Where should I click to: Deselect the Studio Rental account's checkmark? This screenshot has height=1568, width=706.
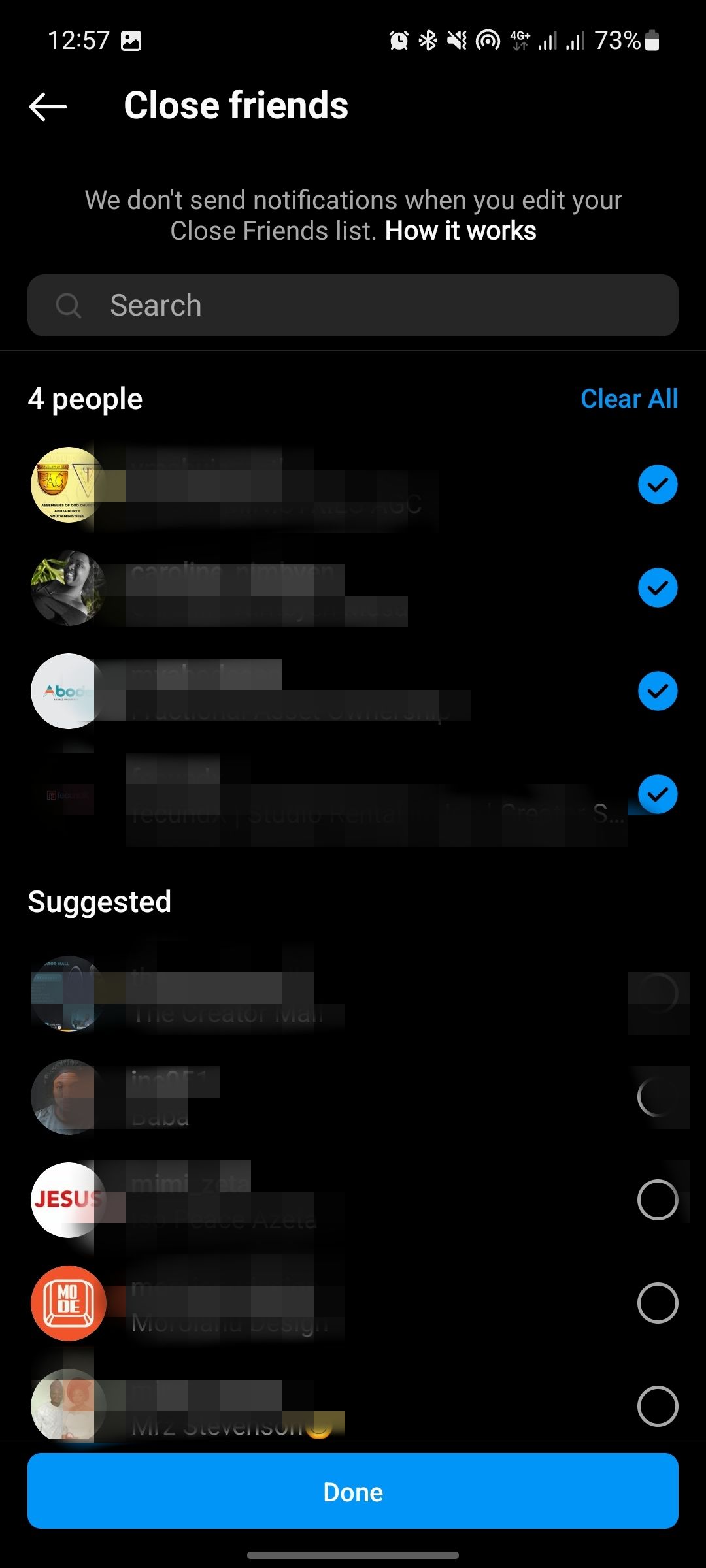pyautogui.click(x=657, y=794)
